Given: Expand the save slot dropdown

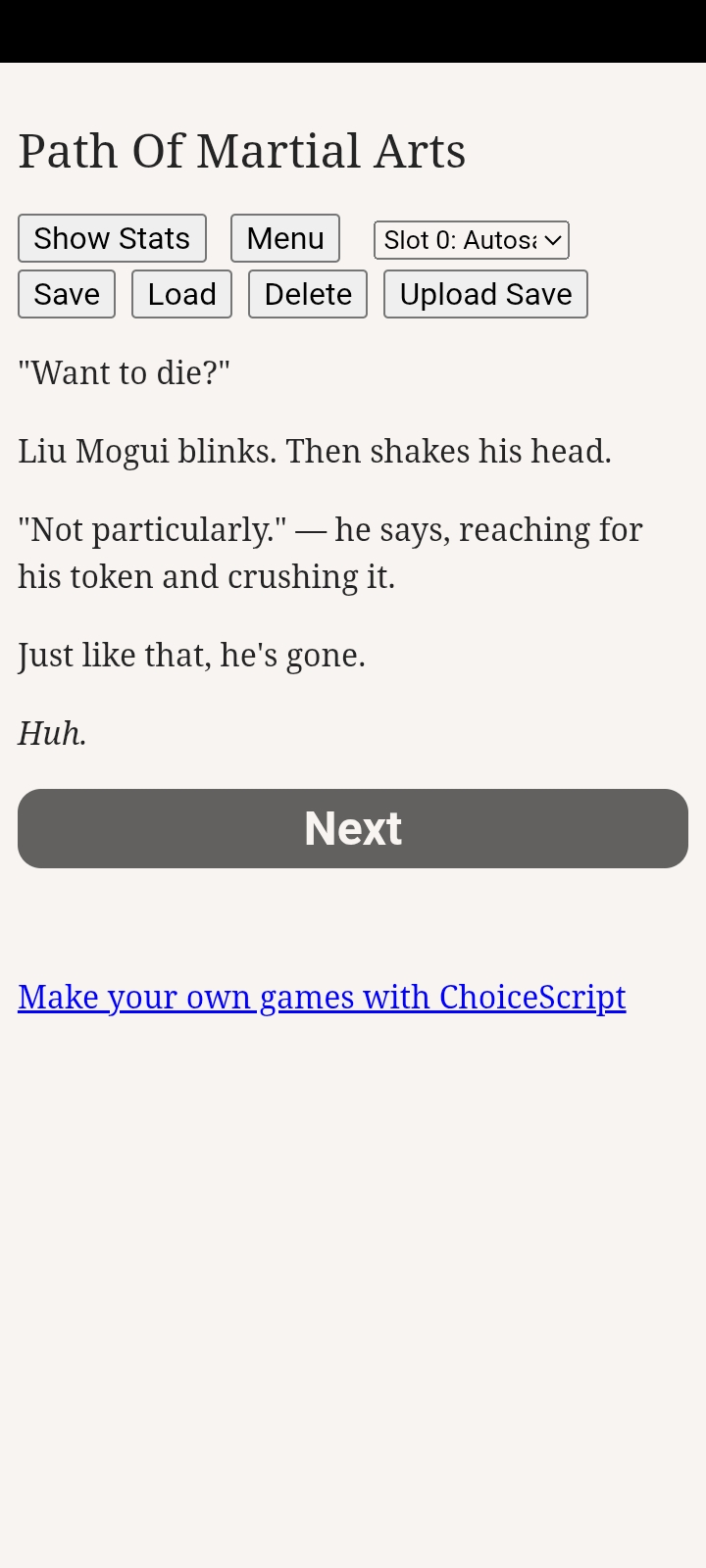Looking at the screenshot, I should click(472, 240).
